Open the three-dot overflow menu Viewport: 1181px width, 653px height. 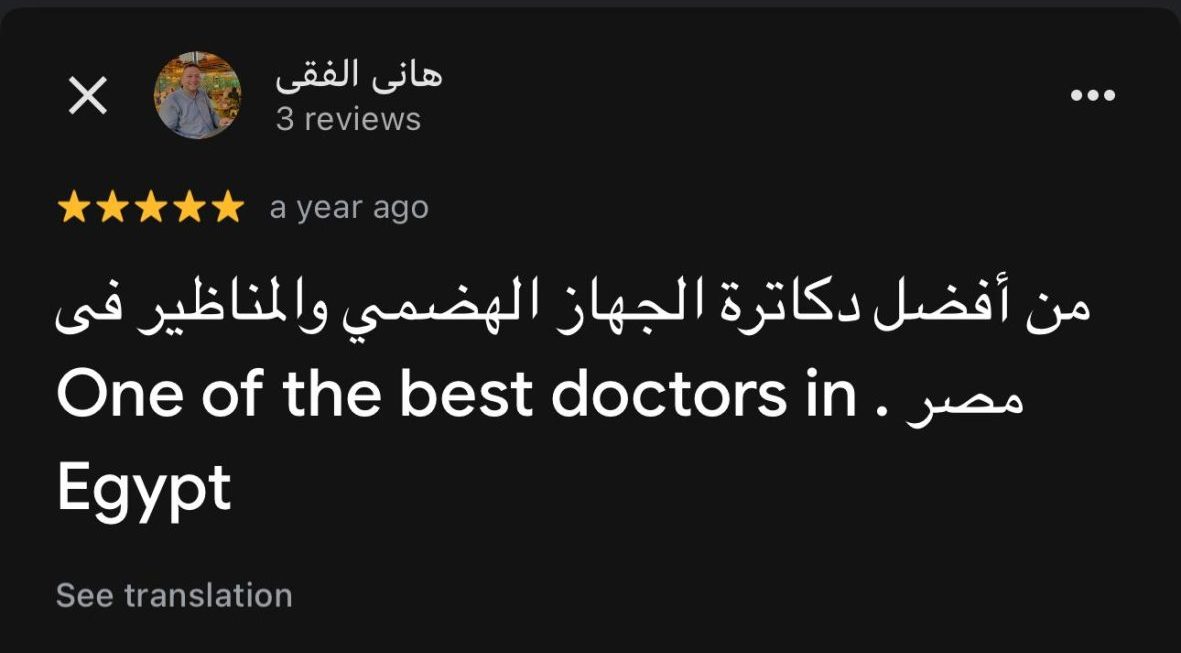coord(1092,96)
